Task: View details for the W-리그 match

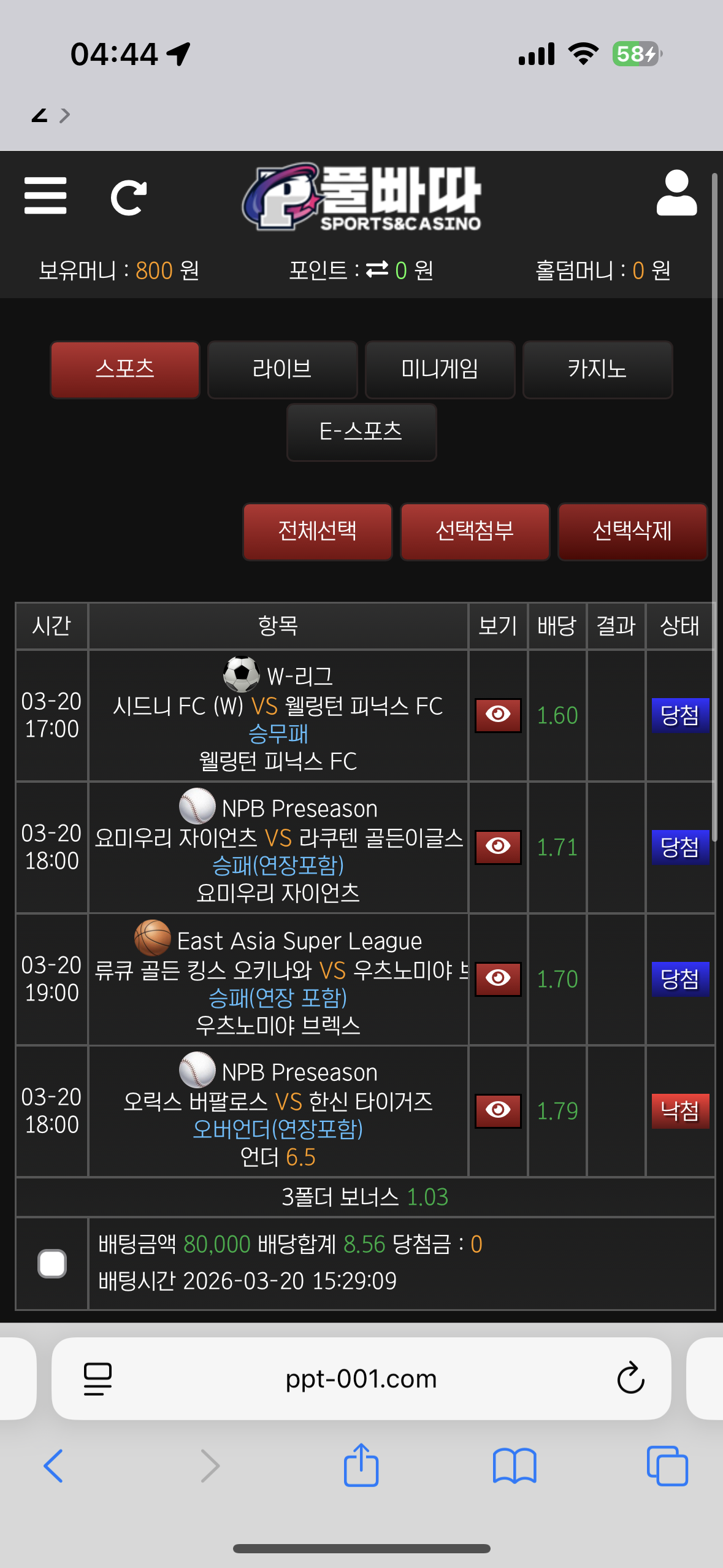Action: (x=498, y=715)
